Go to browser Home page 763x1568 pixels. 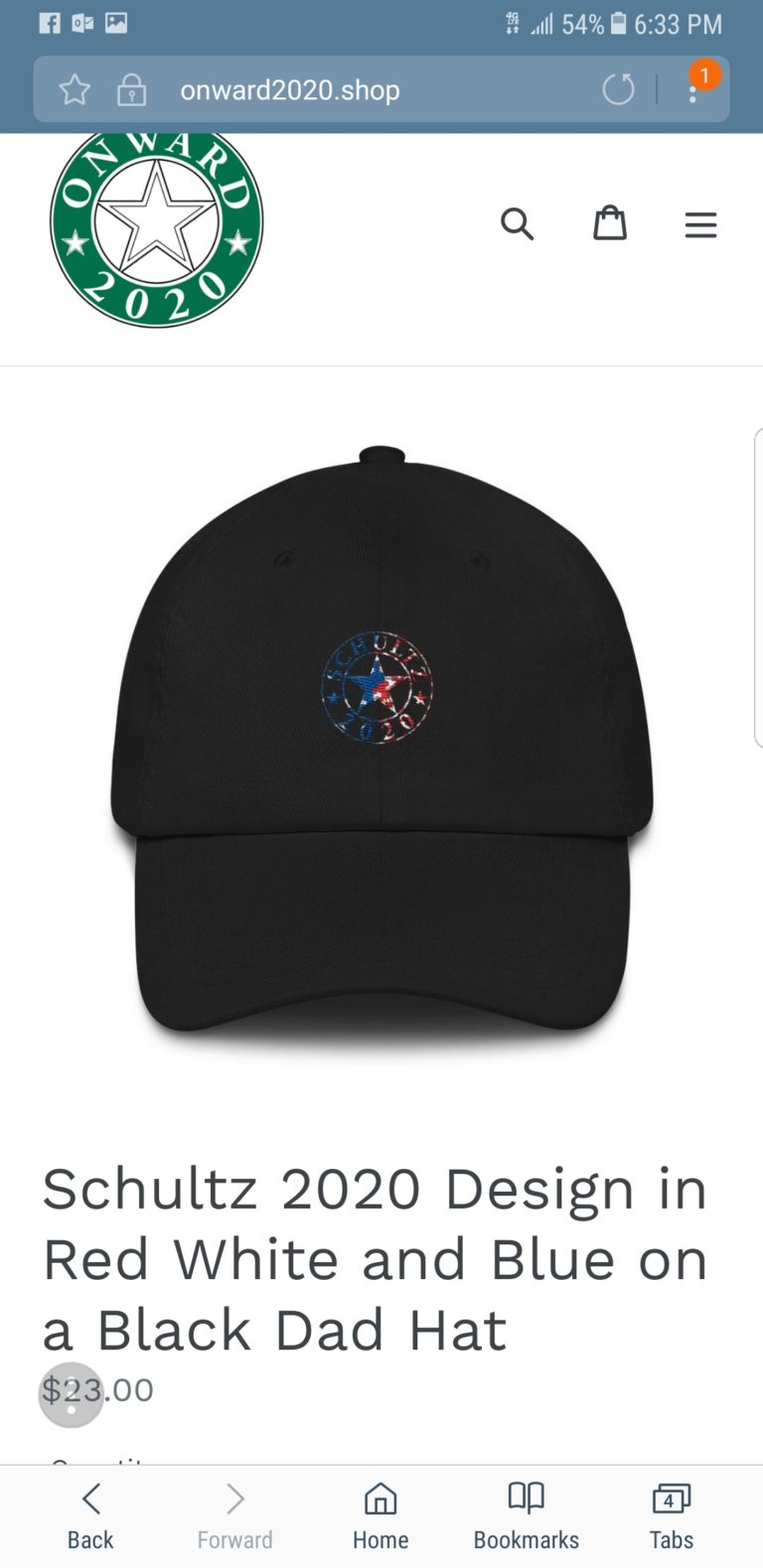tap(381, 1515)
